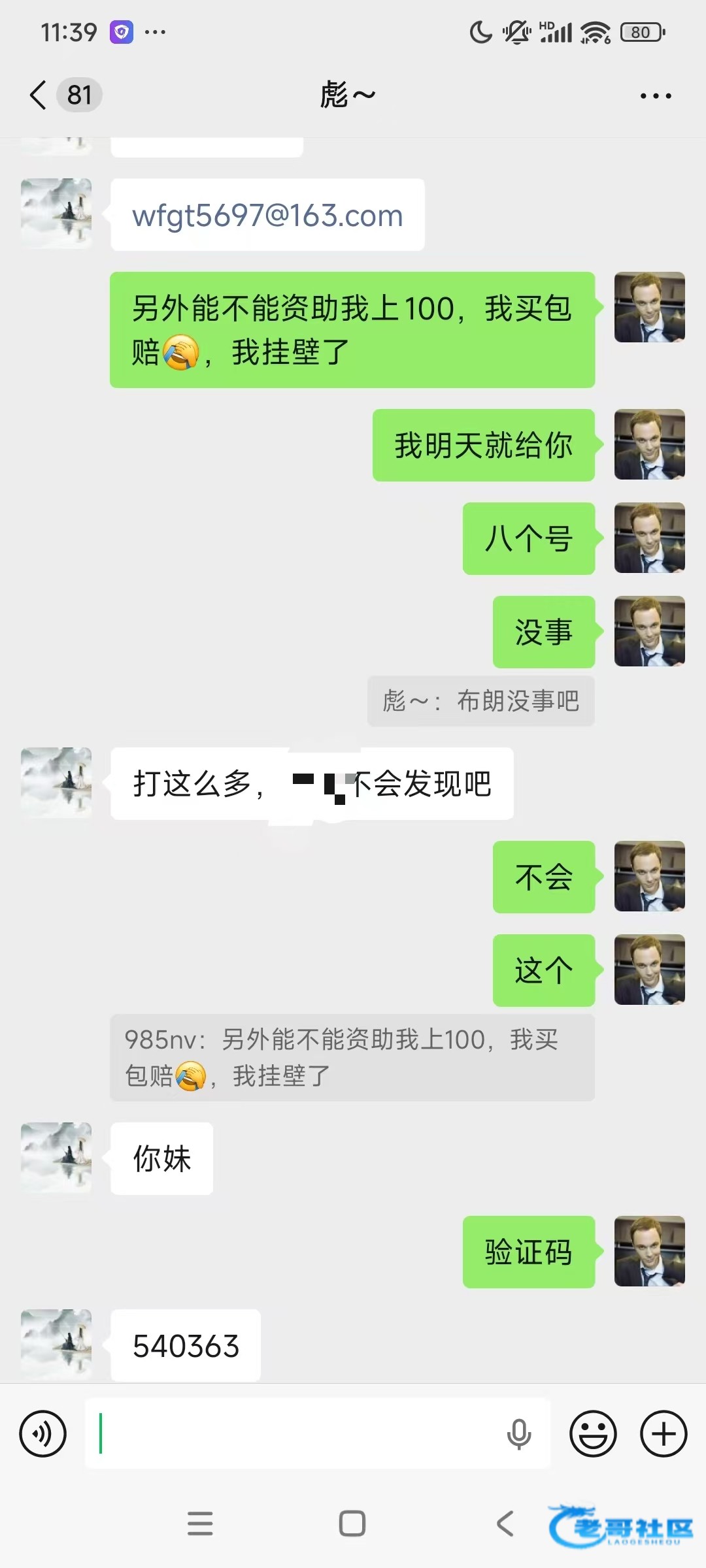
Task: Jump to quoted 985nv message
Action: pos(352,1058)
